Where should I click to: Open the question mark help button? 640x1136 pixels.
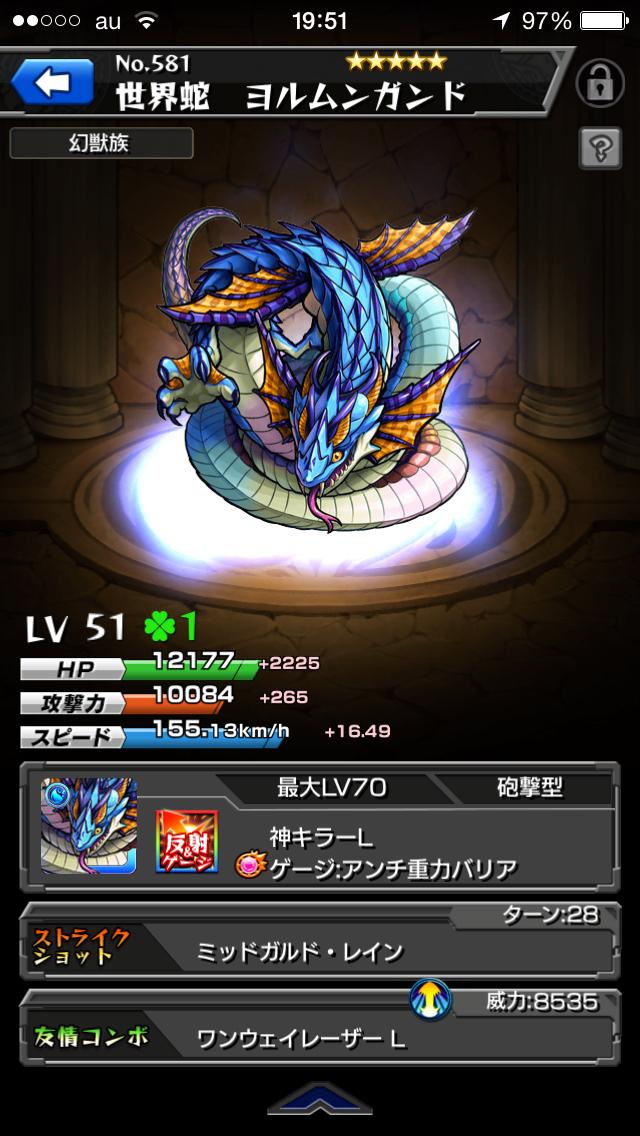600,149
